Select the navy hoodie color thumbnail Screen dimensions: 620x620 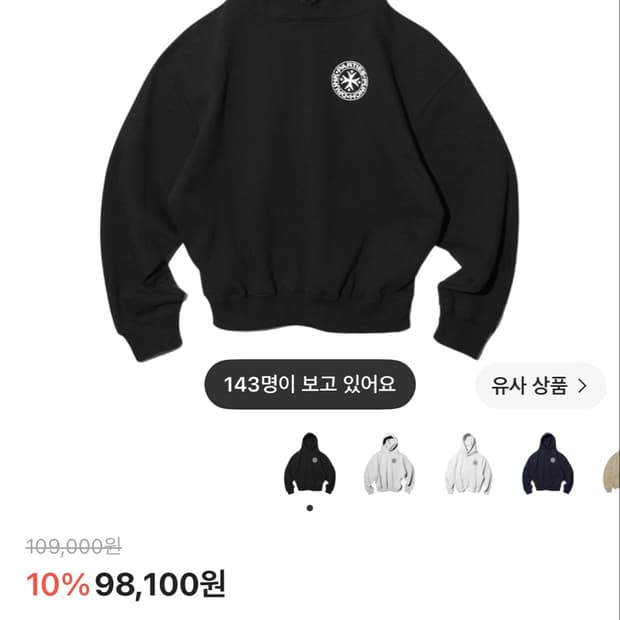pos(548,463)
